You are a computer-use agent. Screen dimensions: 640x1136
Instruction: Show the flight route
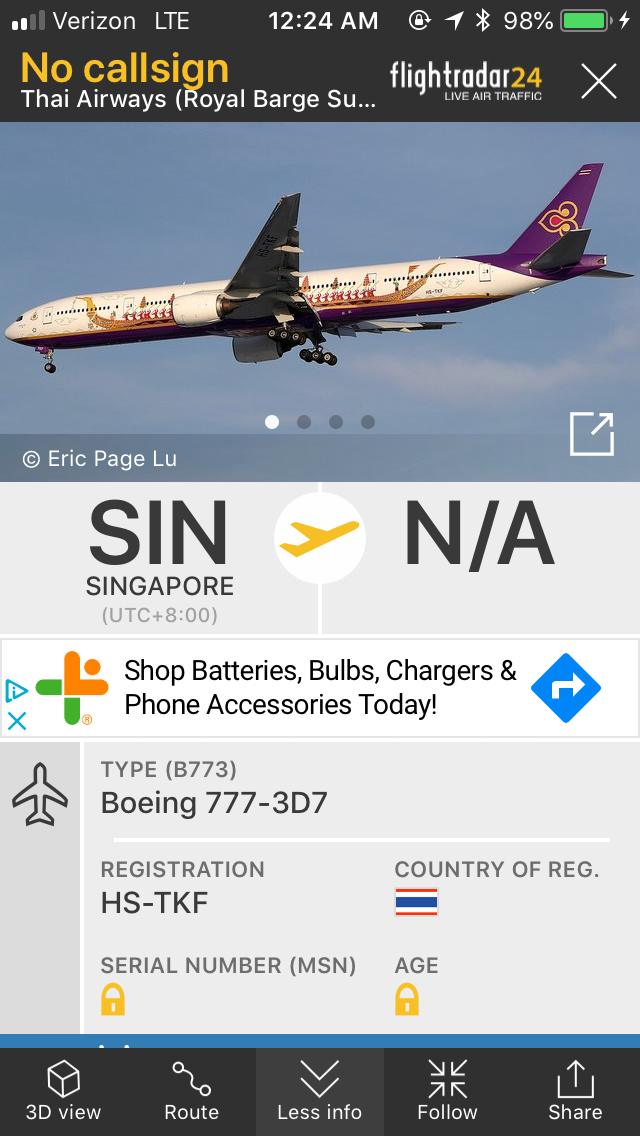(x=191, y=1091)
